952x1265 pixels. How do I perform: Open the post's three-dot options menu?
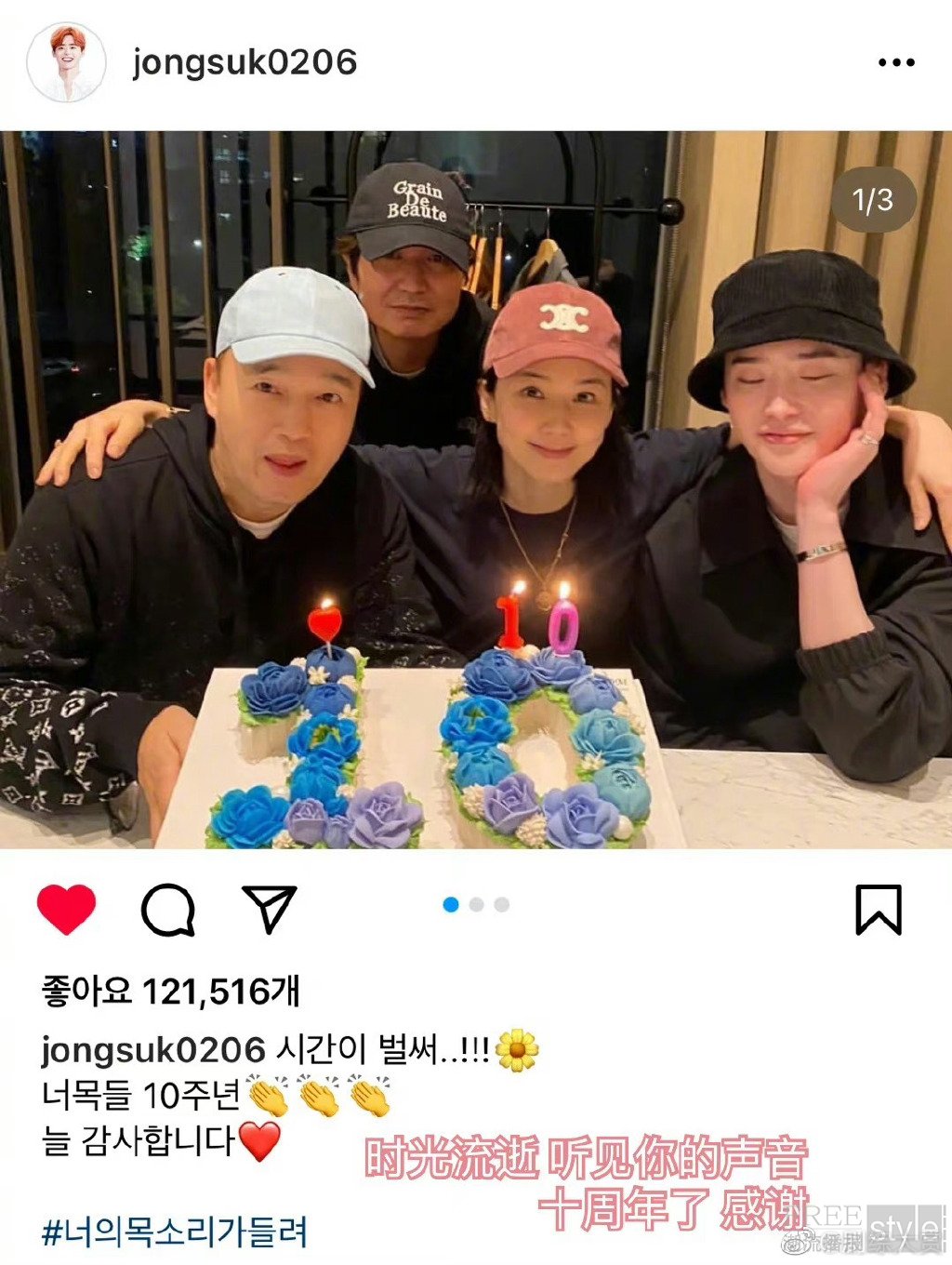coord(895,62)
